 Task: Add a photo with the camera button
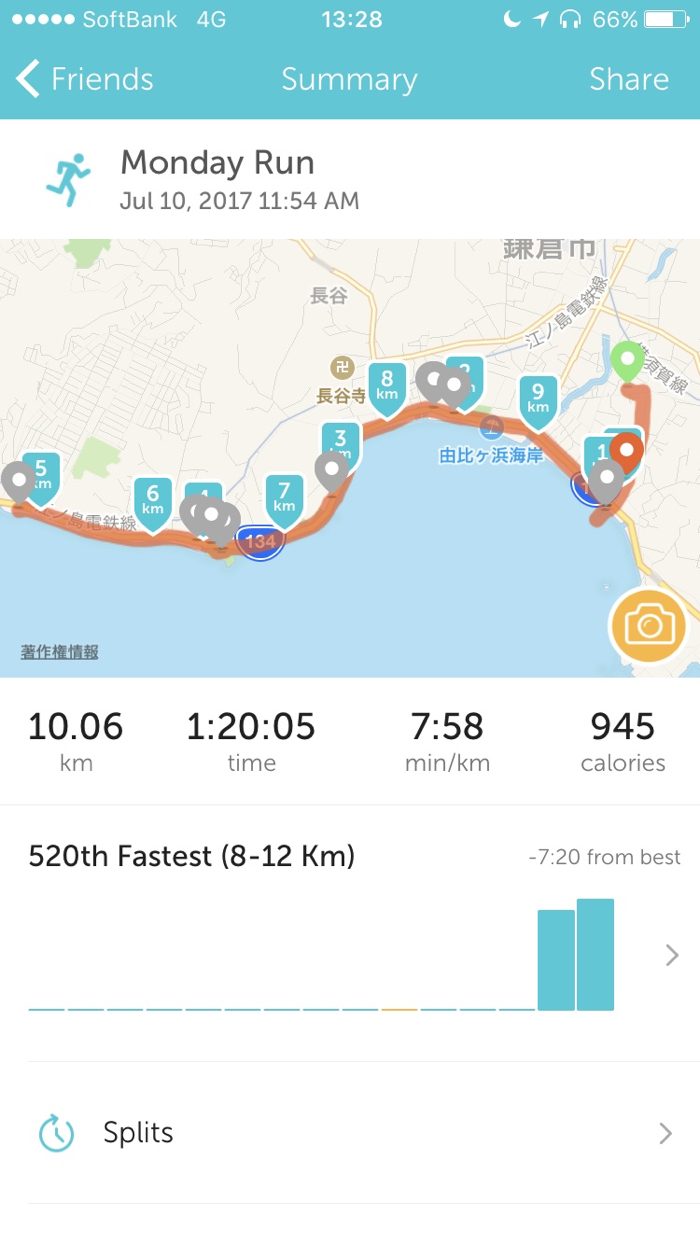pyautogui.click(x=648, y=627)
